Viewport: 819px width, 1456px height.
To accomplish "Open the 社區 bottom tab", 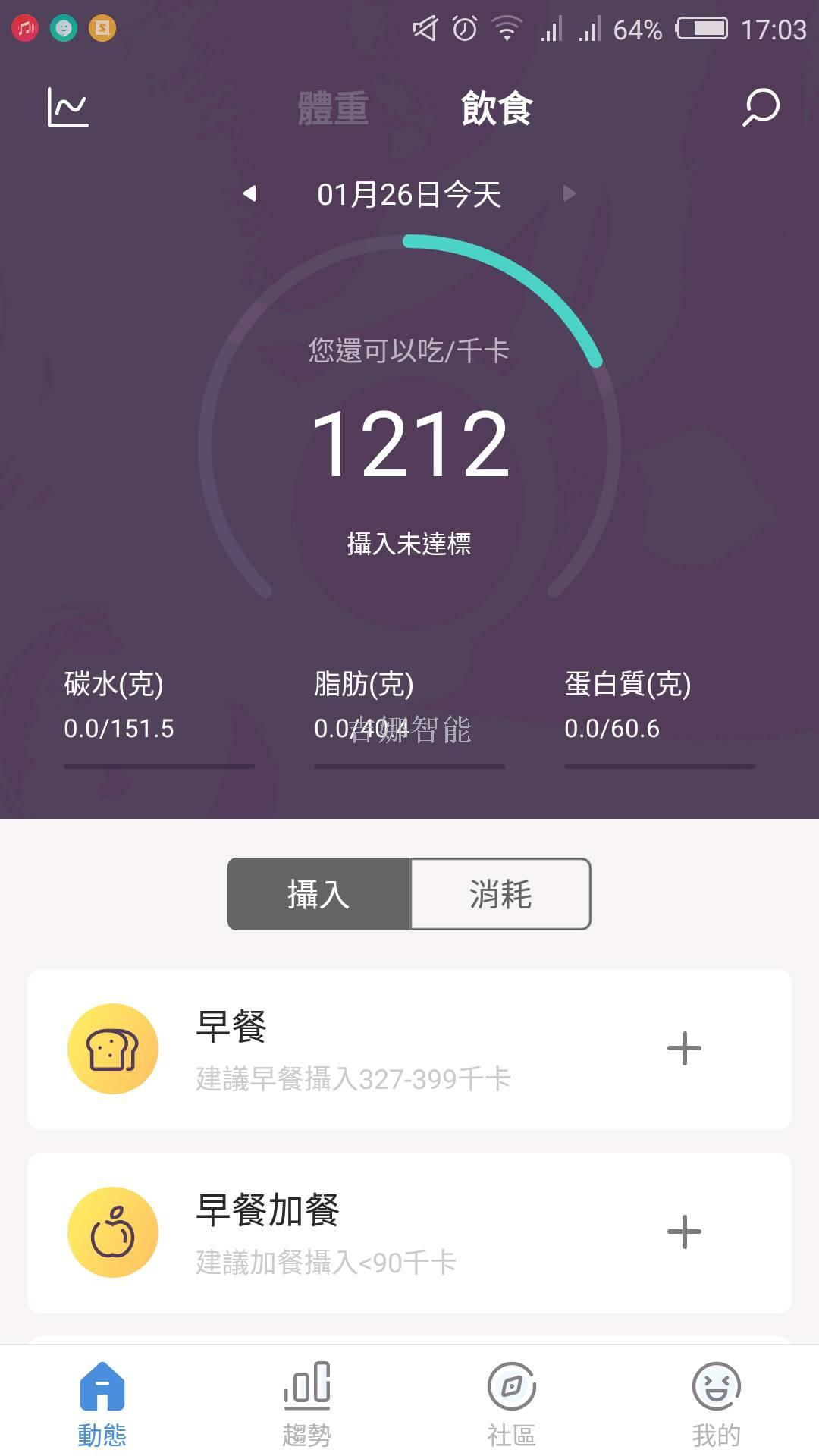I will 512,1403.
